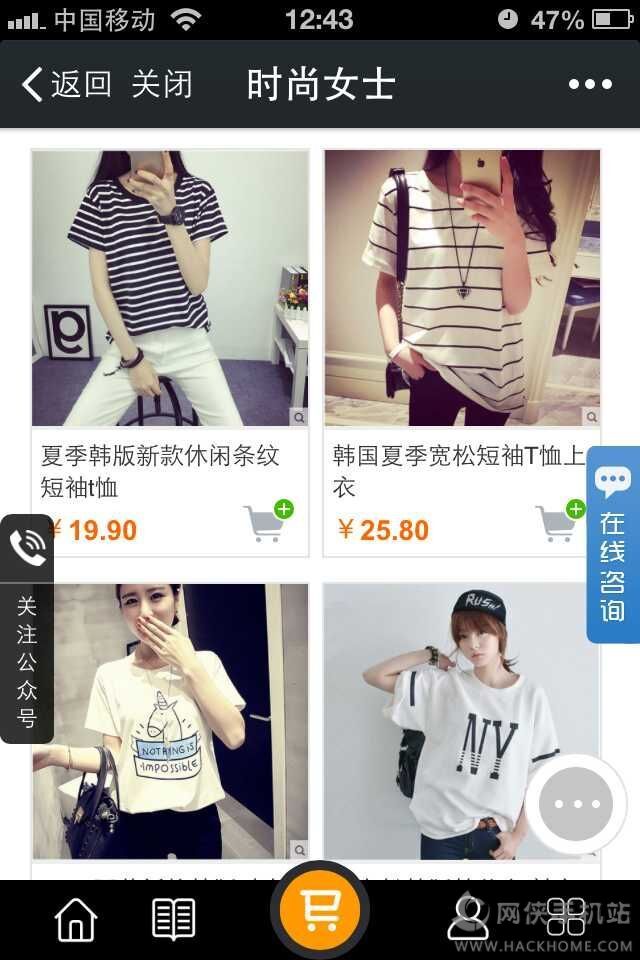640x960 pixels.
Task: Open the catalog book tab
Action: (173, 920)
